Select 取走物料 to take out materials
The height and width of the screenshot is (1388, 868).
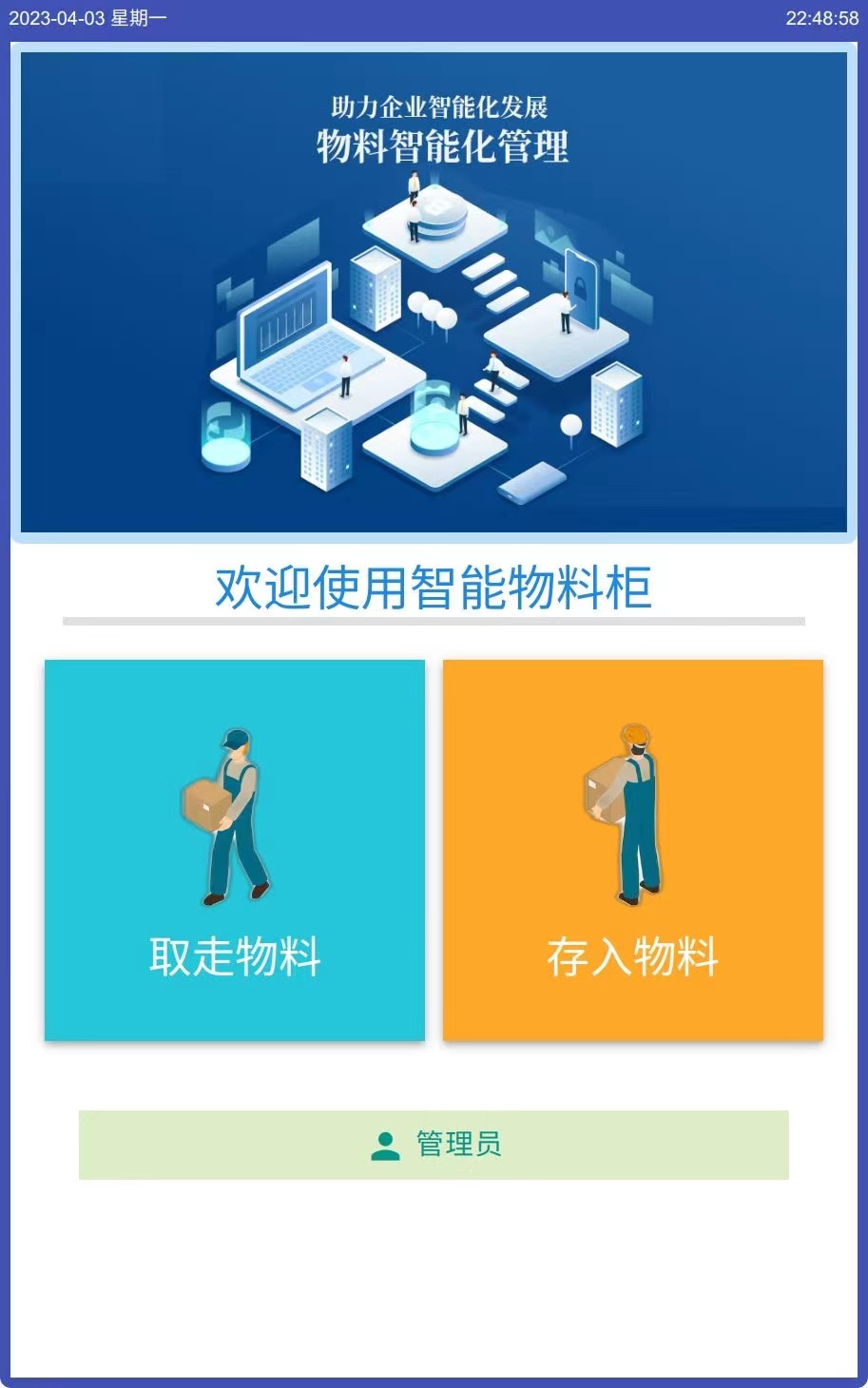[234, 850]
